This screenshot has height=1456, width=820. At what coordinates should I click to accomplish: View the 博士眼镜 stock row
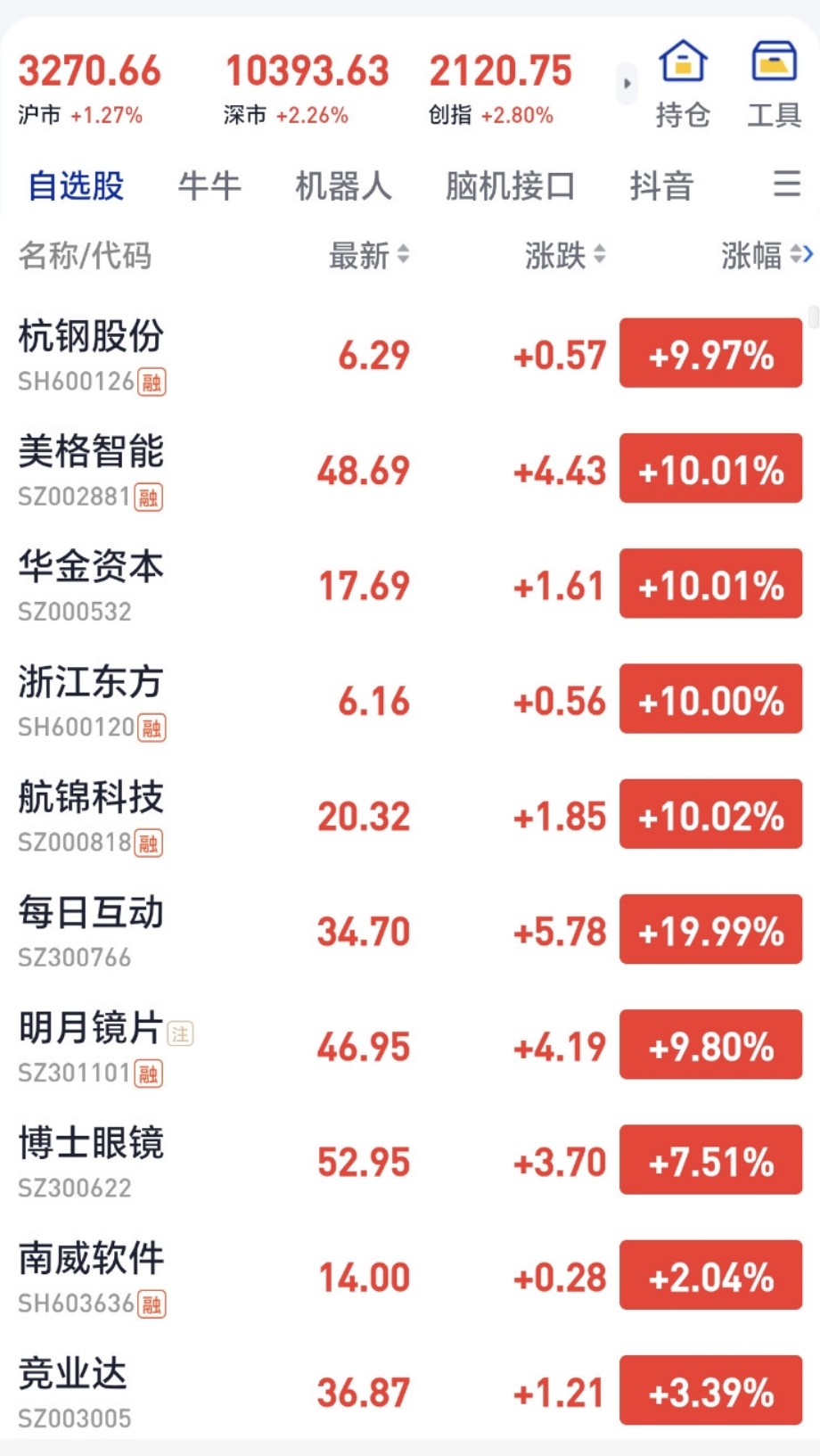coord(410,1161)
